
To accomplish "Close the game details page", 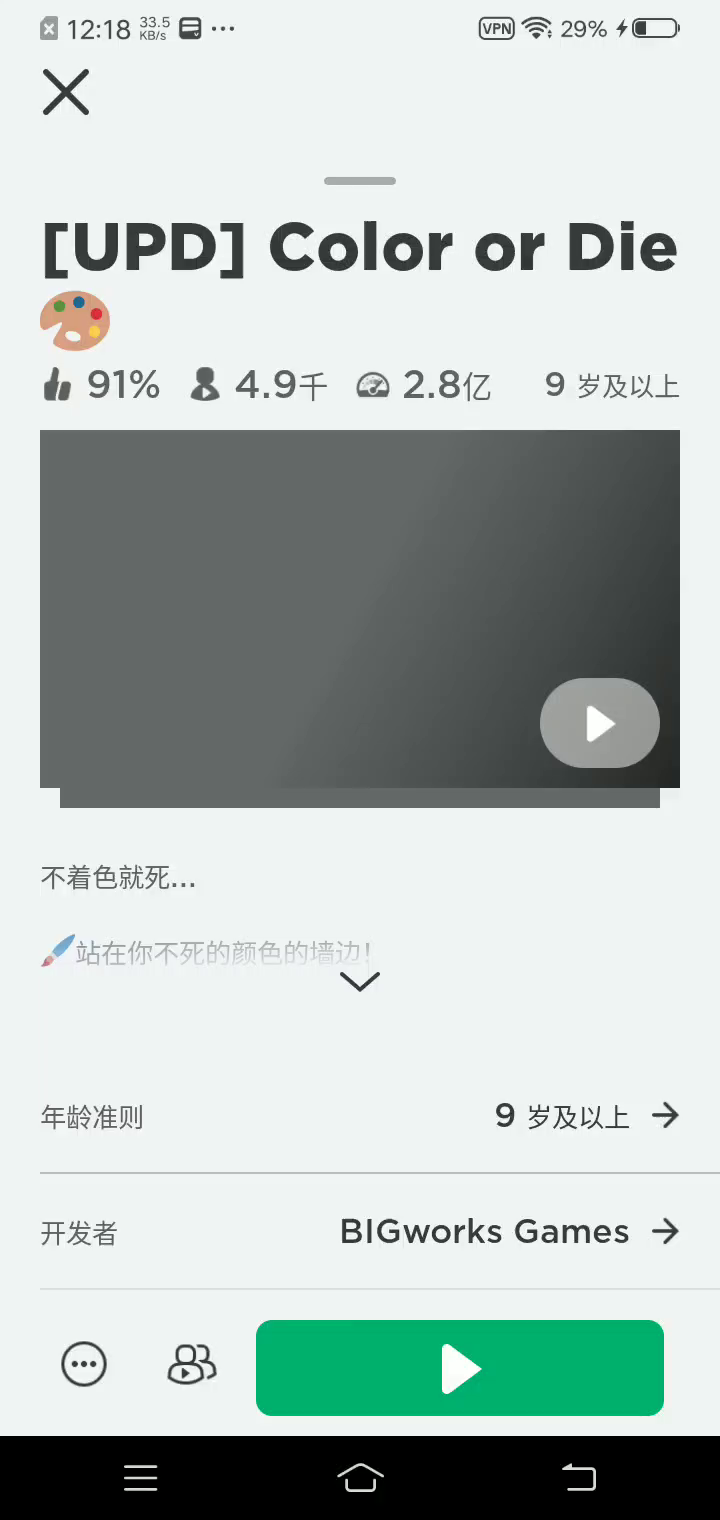I will pyautogui.click(x=66, y=92).
